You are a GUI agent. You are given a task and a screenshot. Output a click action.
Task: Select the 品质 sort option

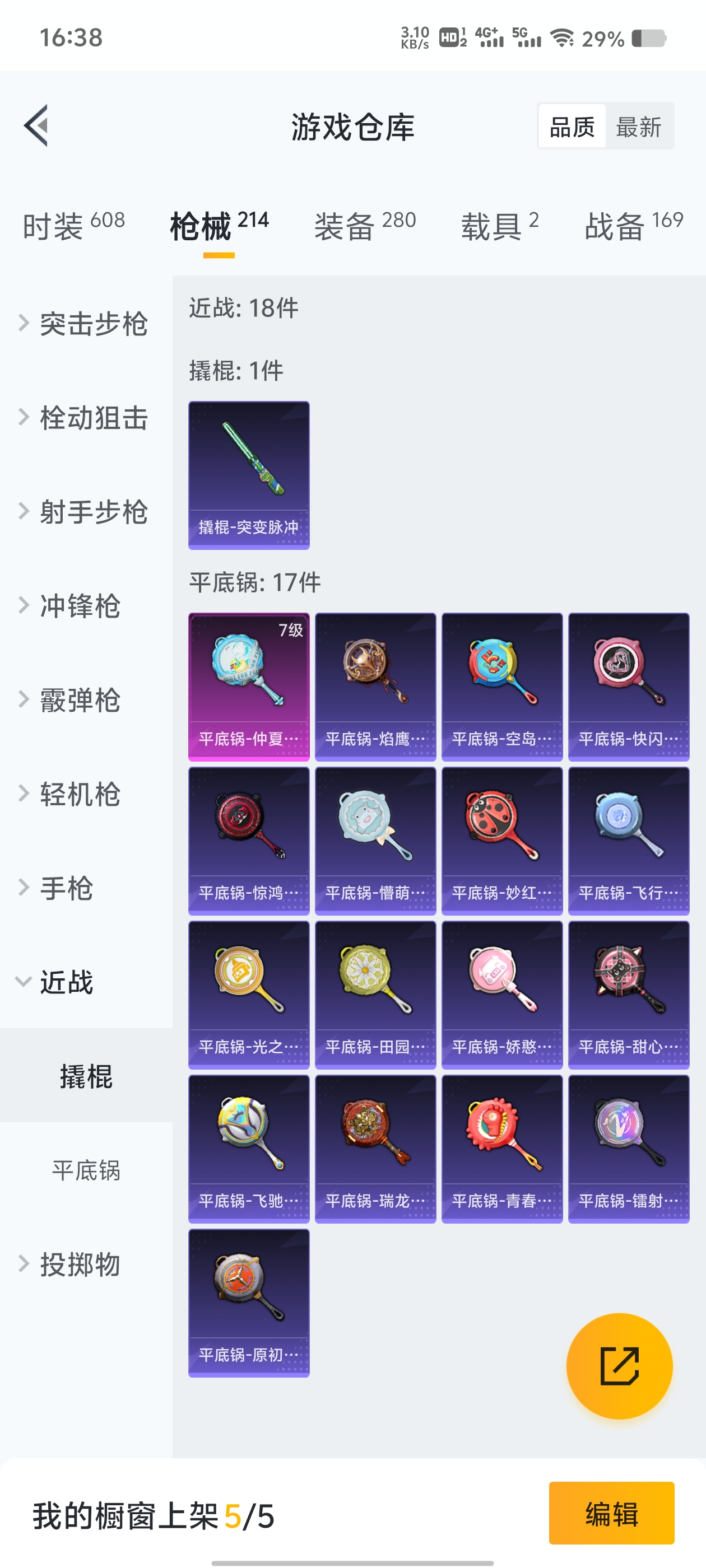[572, 127]
